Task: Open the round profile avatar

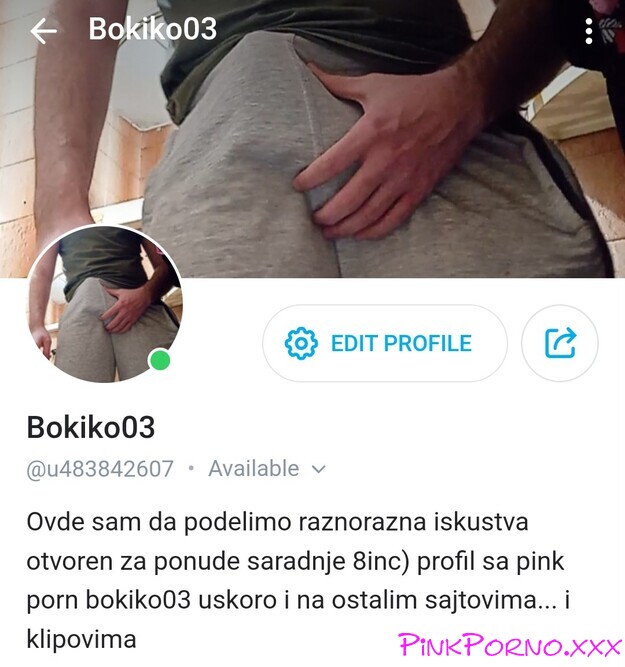Action: pos(104,304)
